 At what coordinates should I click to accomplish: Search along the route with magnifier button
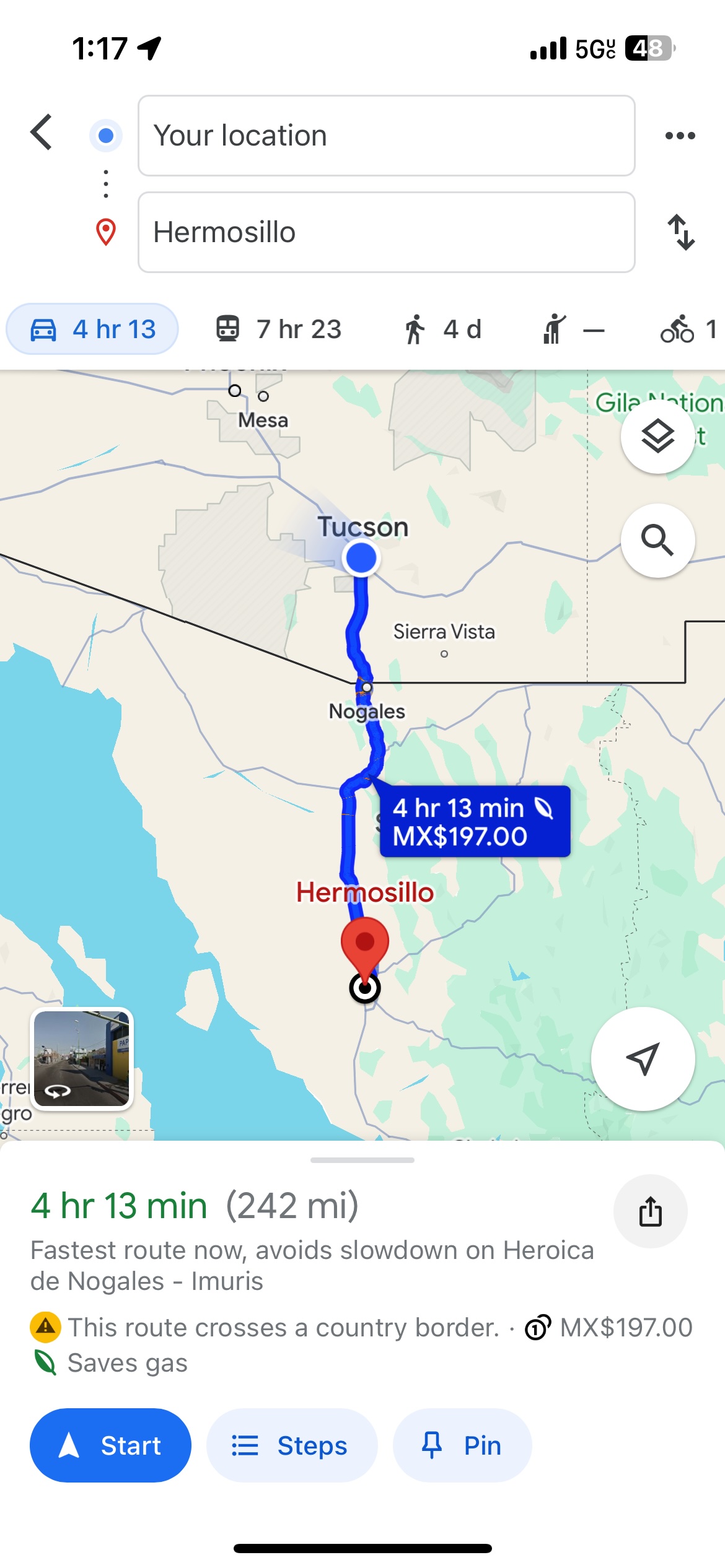click(657, 541)
